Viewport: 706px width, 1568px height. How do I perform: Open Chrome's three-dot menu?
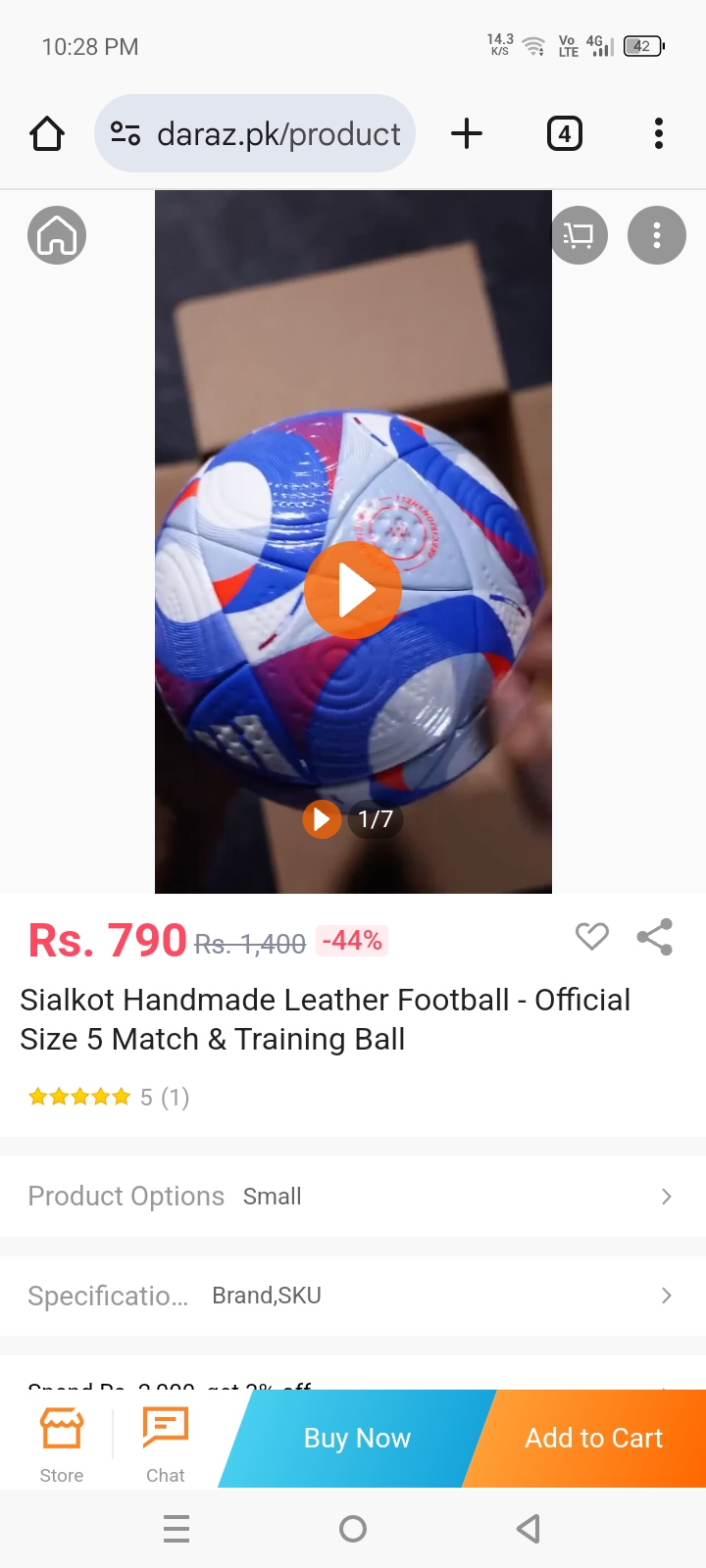[x=658, y=133]
